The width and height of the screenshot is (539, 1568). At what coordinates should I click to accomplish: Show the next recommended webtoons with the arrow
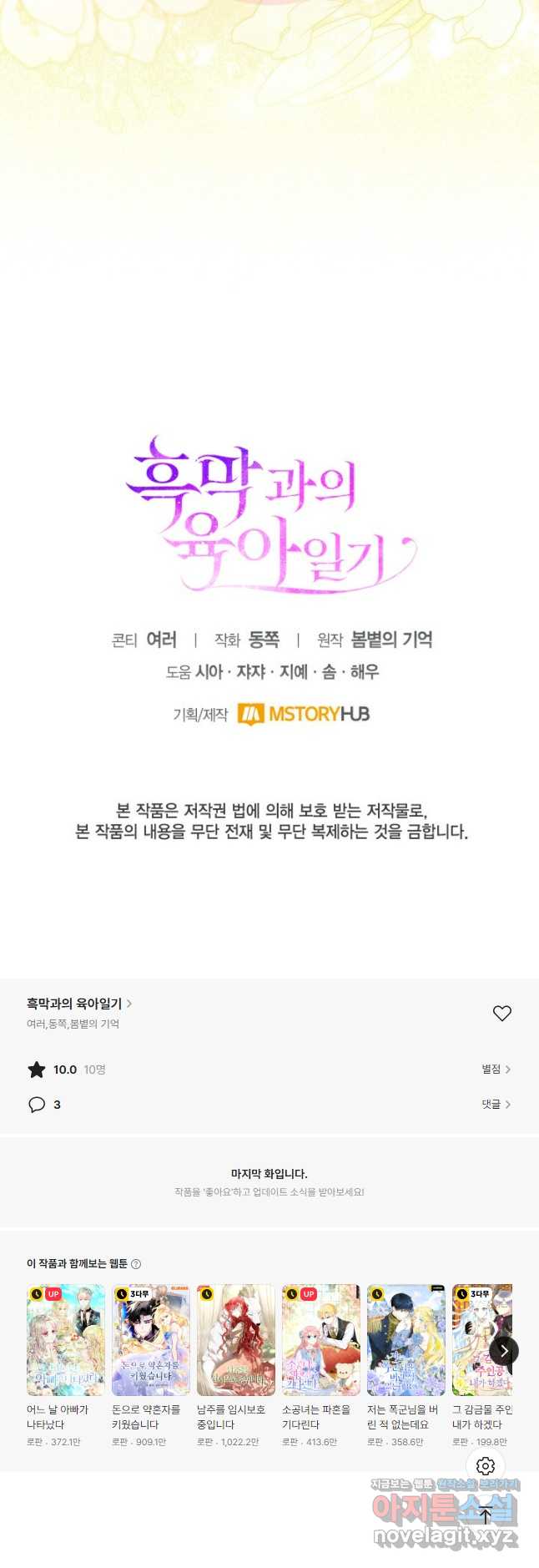tap(503, 1350)
